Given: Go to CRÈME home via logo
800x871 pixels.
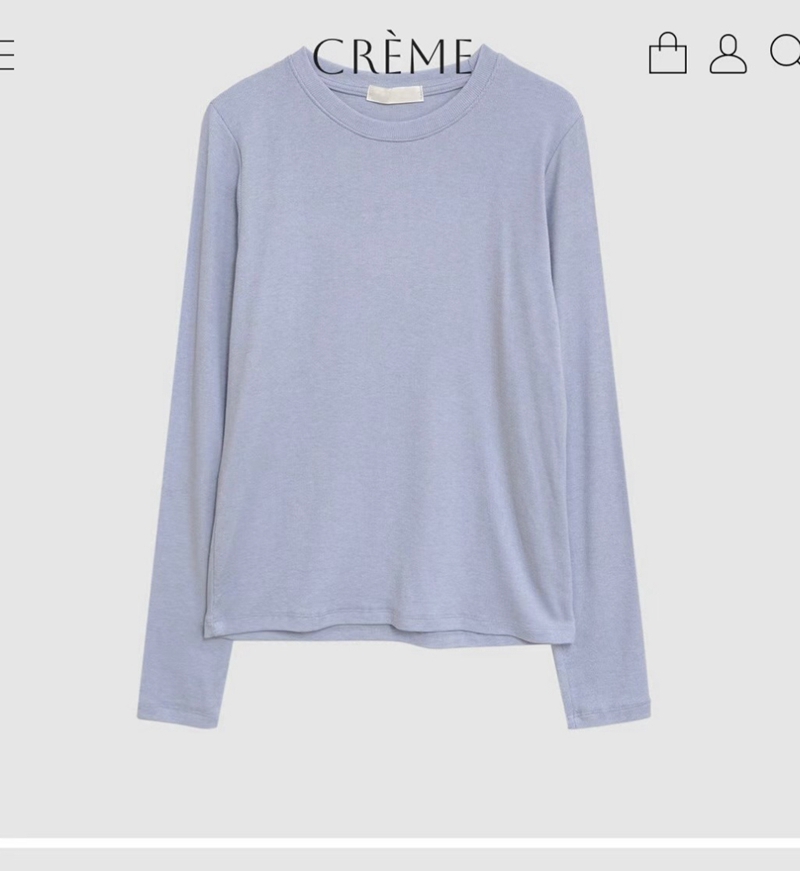Looking at the screenshot, I should (x=392, y=56).
